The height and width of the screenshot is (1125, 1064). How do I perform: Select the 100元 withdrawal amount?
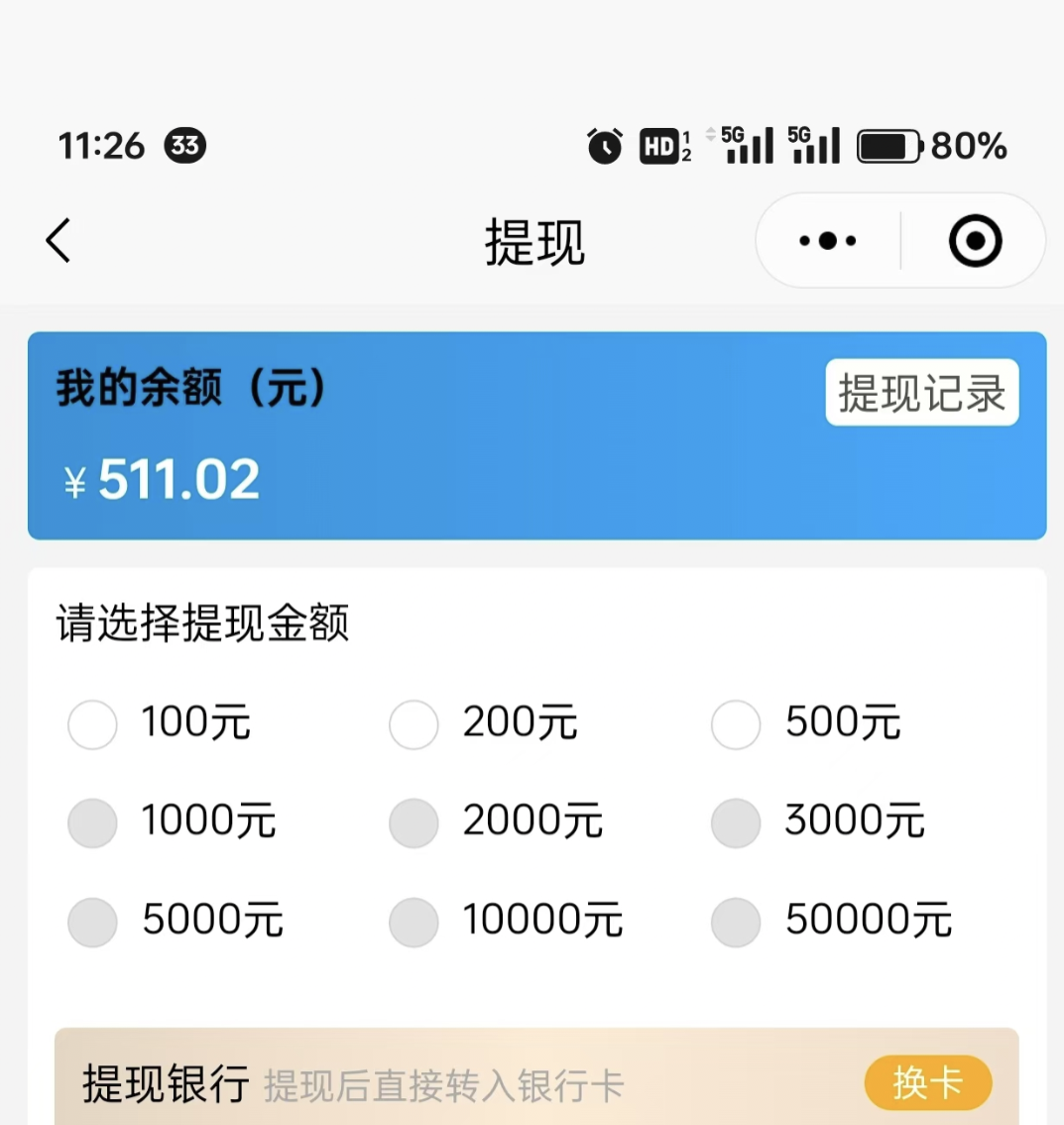(x=92, y=724)
